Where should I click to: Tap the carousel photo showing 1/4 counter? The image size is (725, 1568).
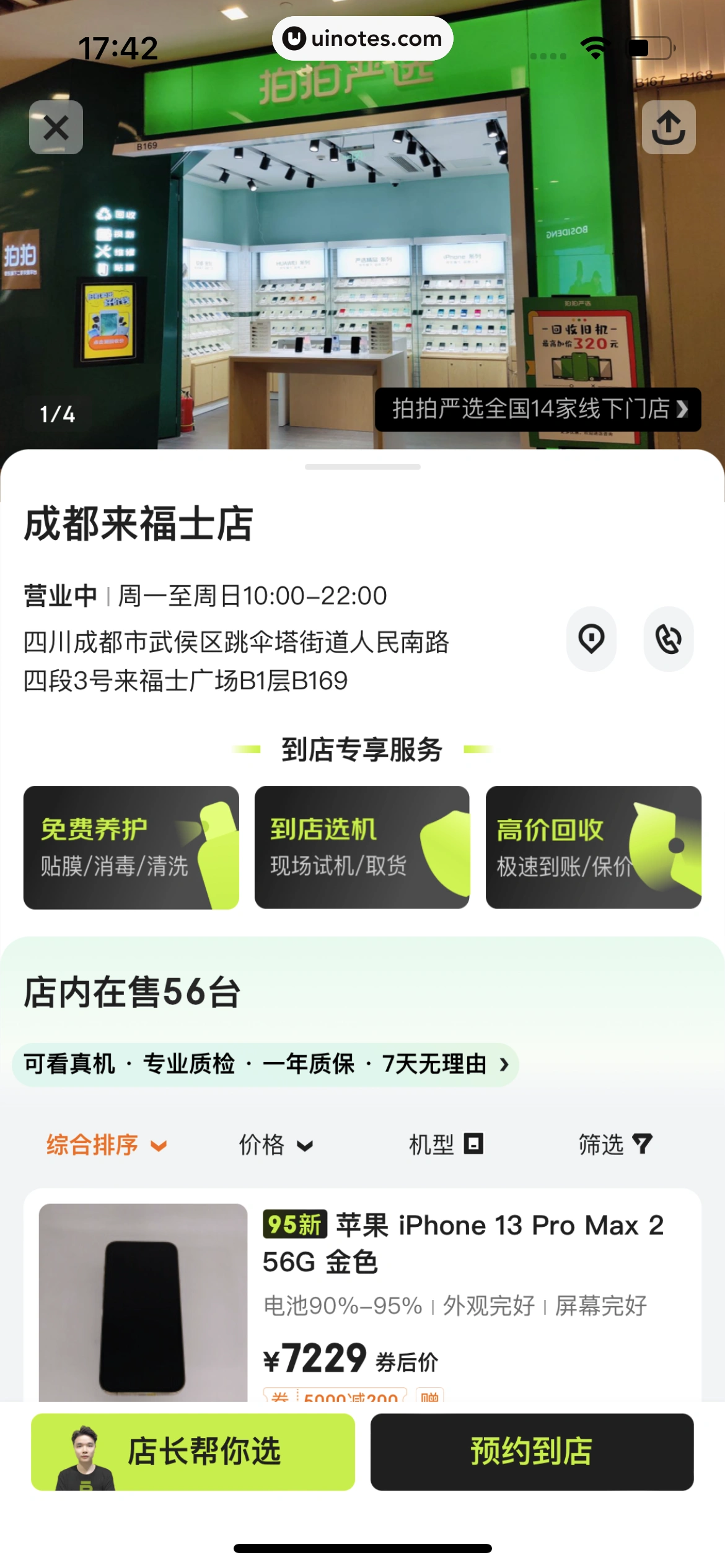(362, 248)
